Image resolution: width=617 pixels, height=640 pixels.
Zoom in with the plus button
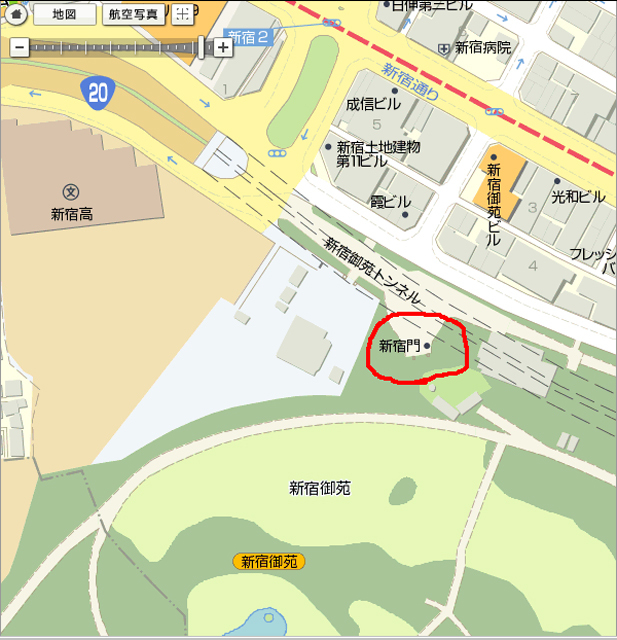tap(223, 47)
